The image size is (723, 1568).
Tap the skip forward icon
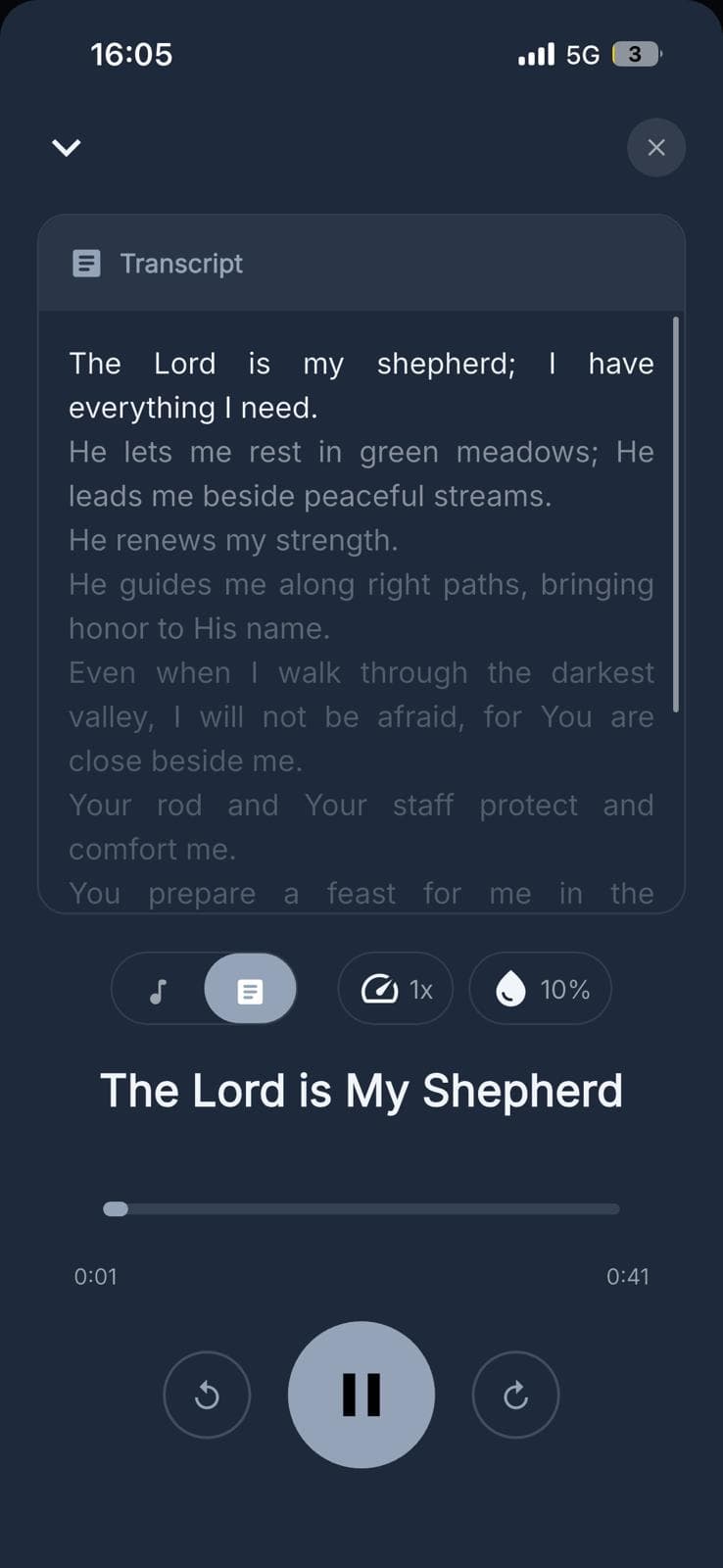click(x=515, y=1395)
